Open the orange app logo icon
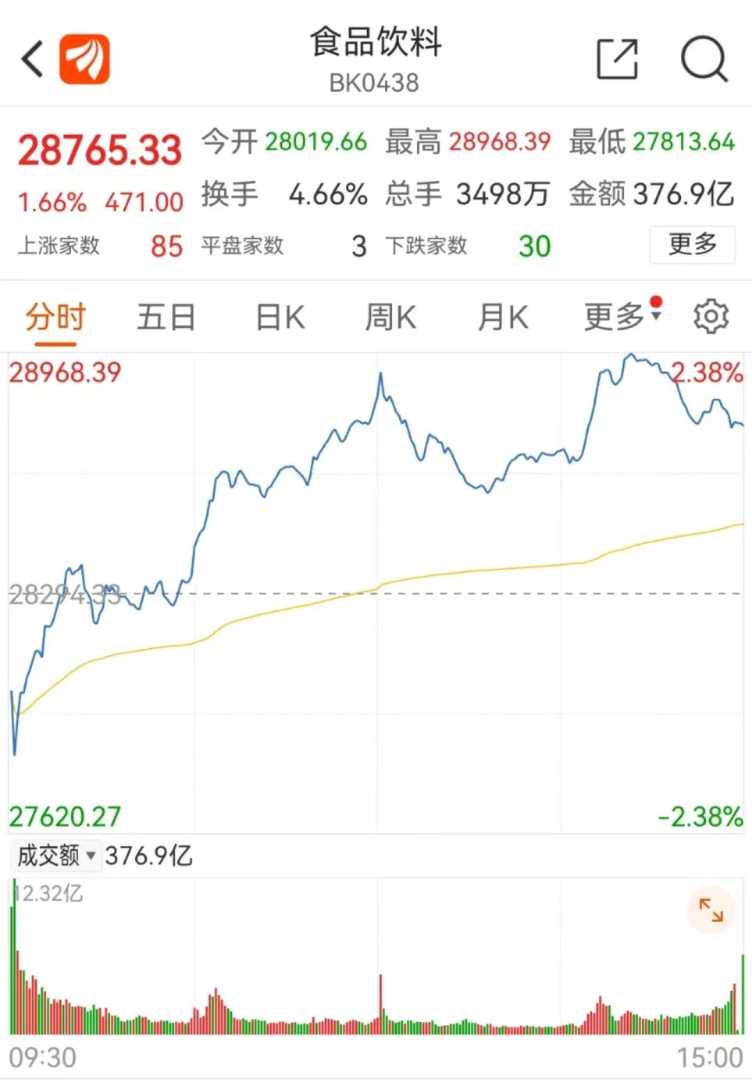 tap(85, 60)
